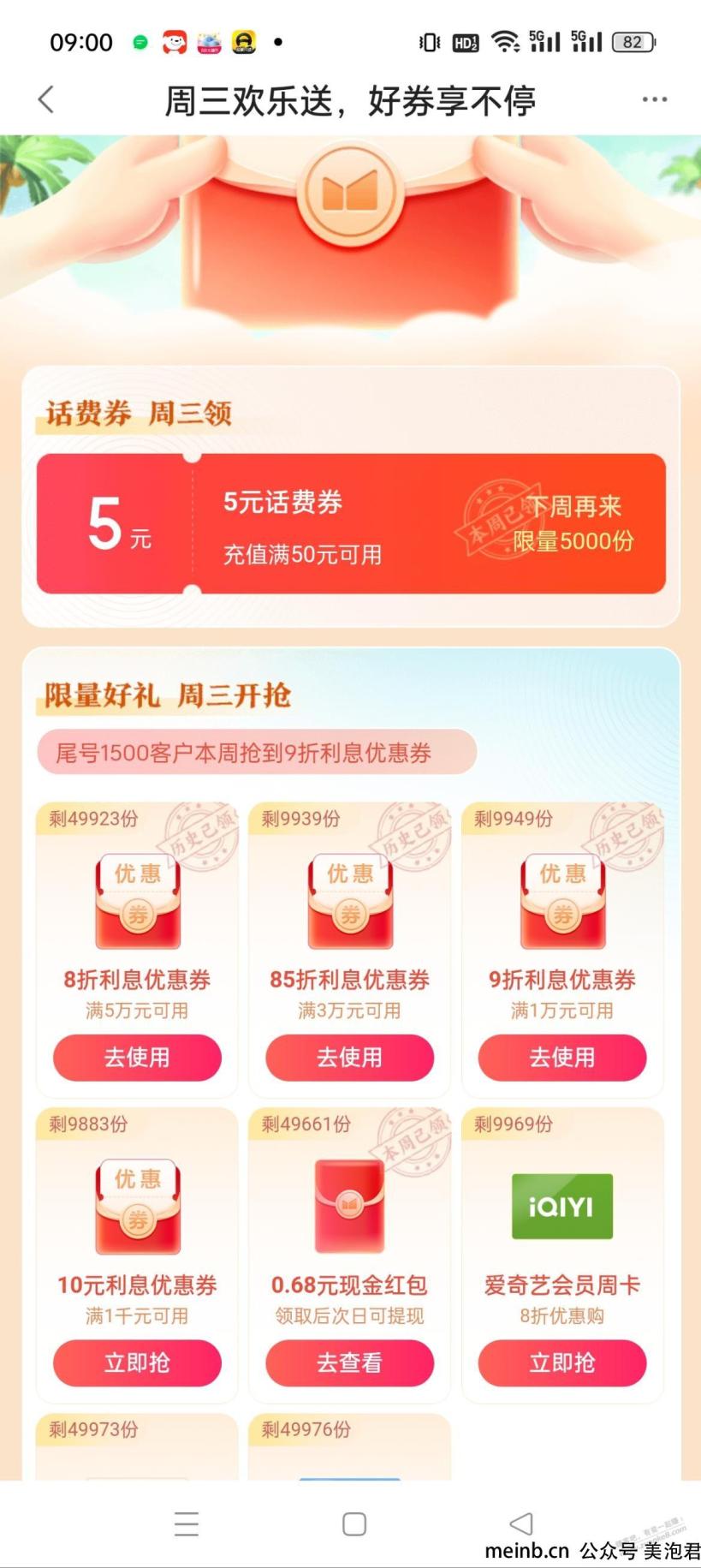Go back using the top-left arrow
This screenshot has height=1568, width=701.
click(46, 99)
